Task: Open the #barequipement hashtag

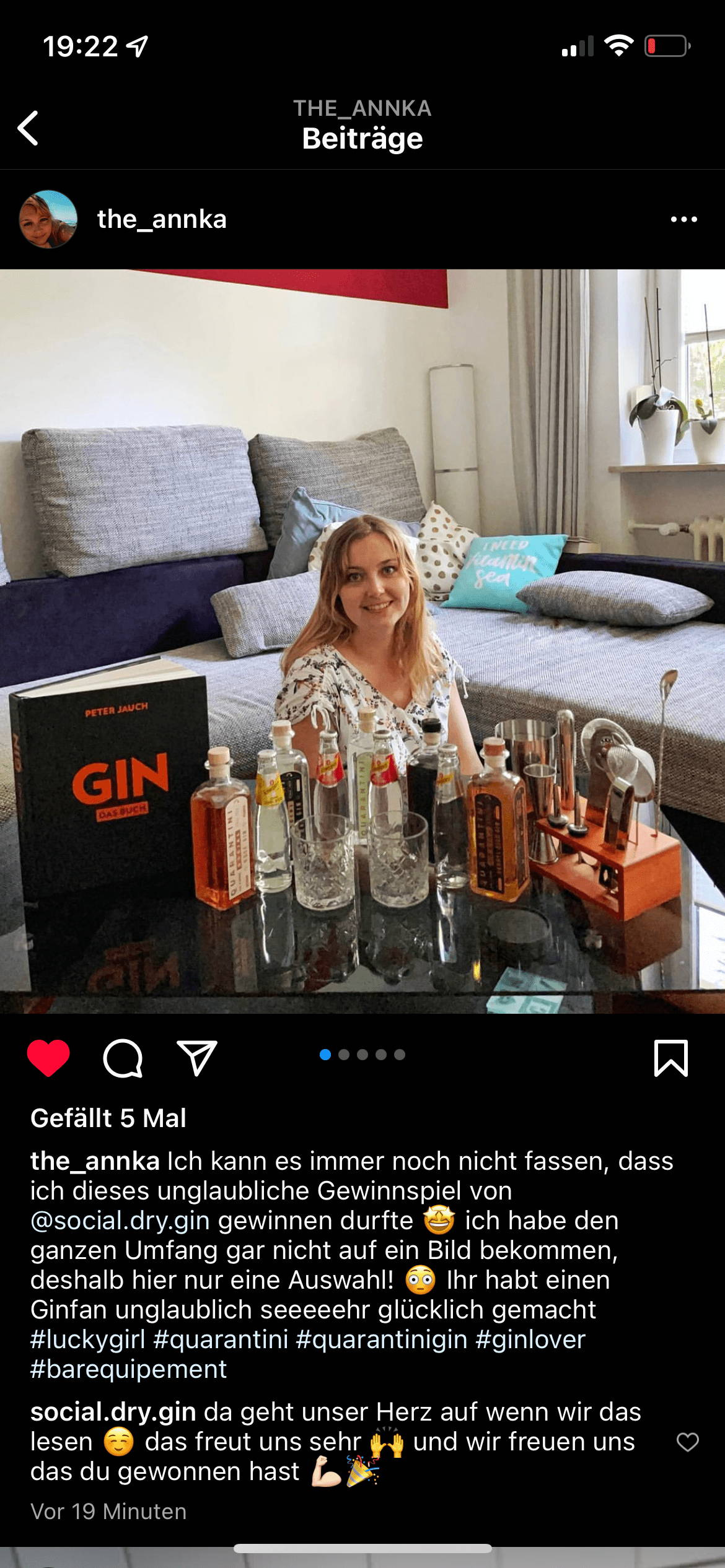Action: tap(128, 1369)
